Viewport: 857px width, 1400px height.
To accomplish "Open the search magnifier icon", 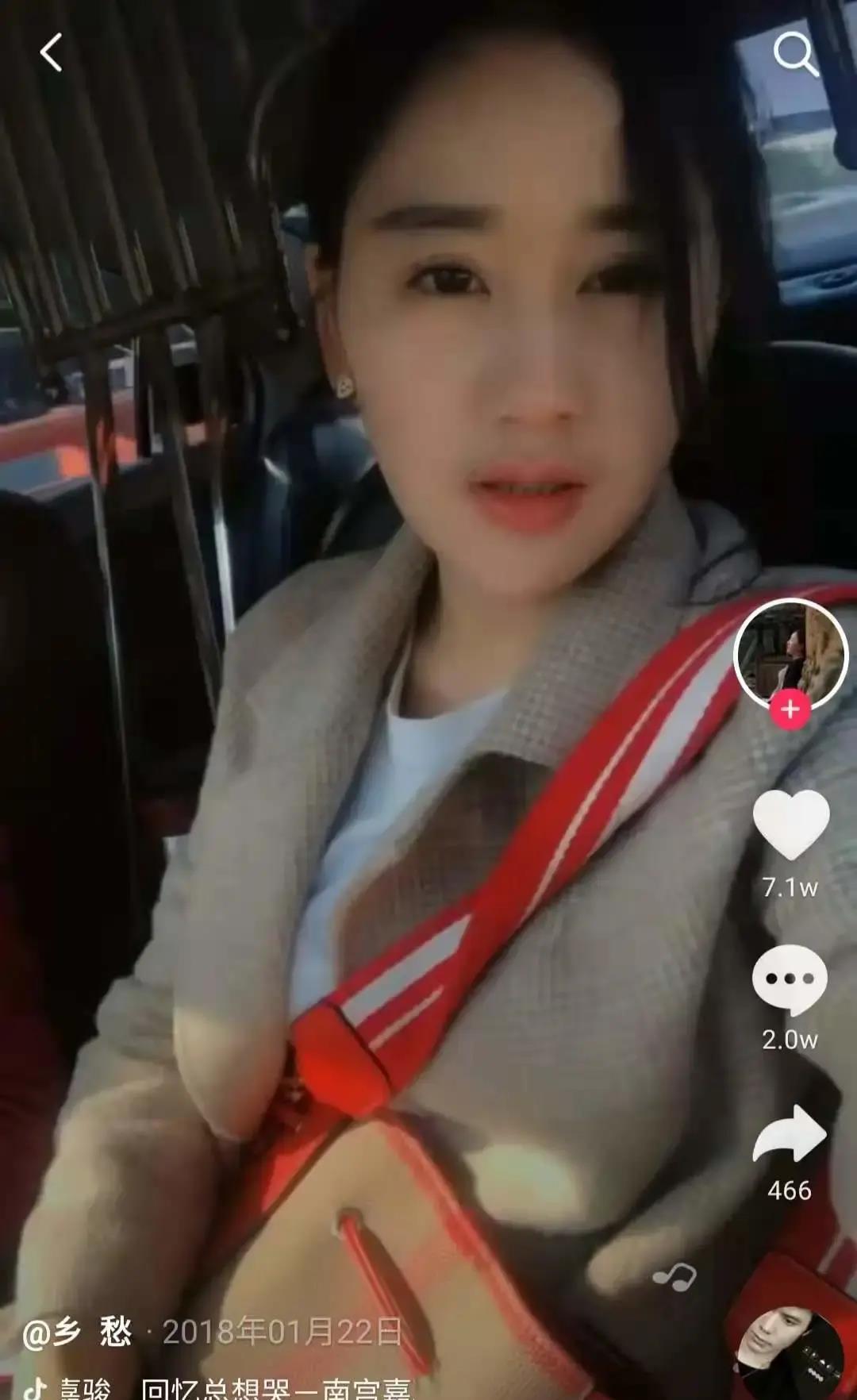I will pyautogui.click(x=794, y=54).
